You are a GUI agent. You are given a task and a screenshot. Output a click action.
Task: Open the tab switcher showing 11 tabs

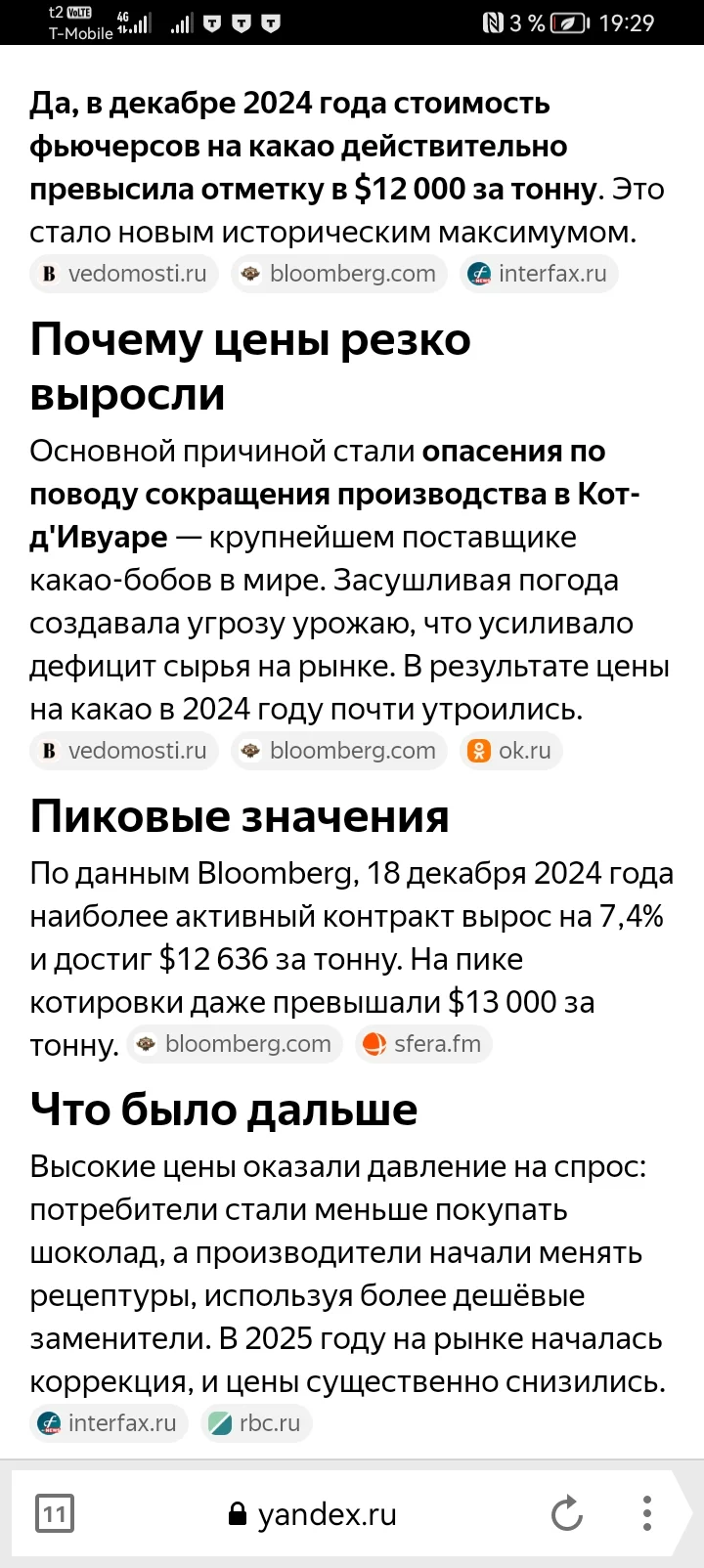point(55,1514)
